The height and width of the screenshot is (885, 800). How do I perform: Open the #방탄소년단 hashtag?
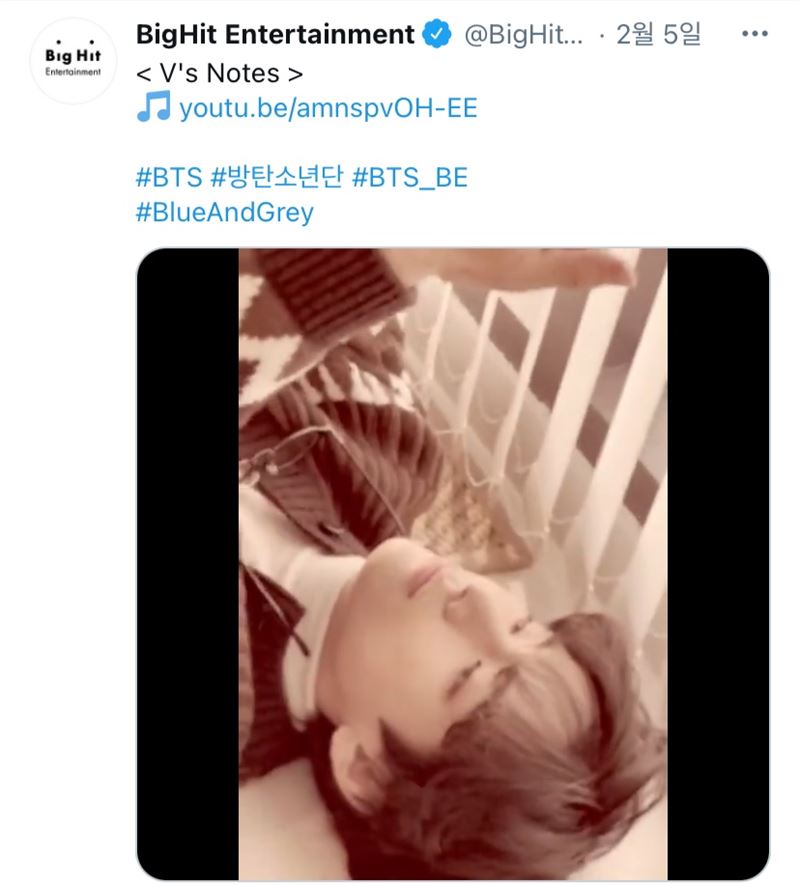pyautogui.click(x=277, y=178)
